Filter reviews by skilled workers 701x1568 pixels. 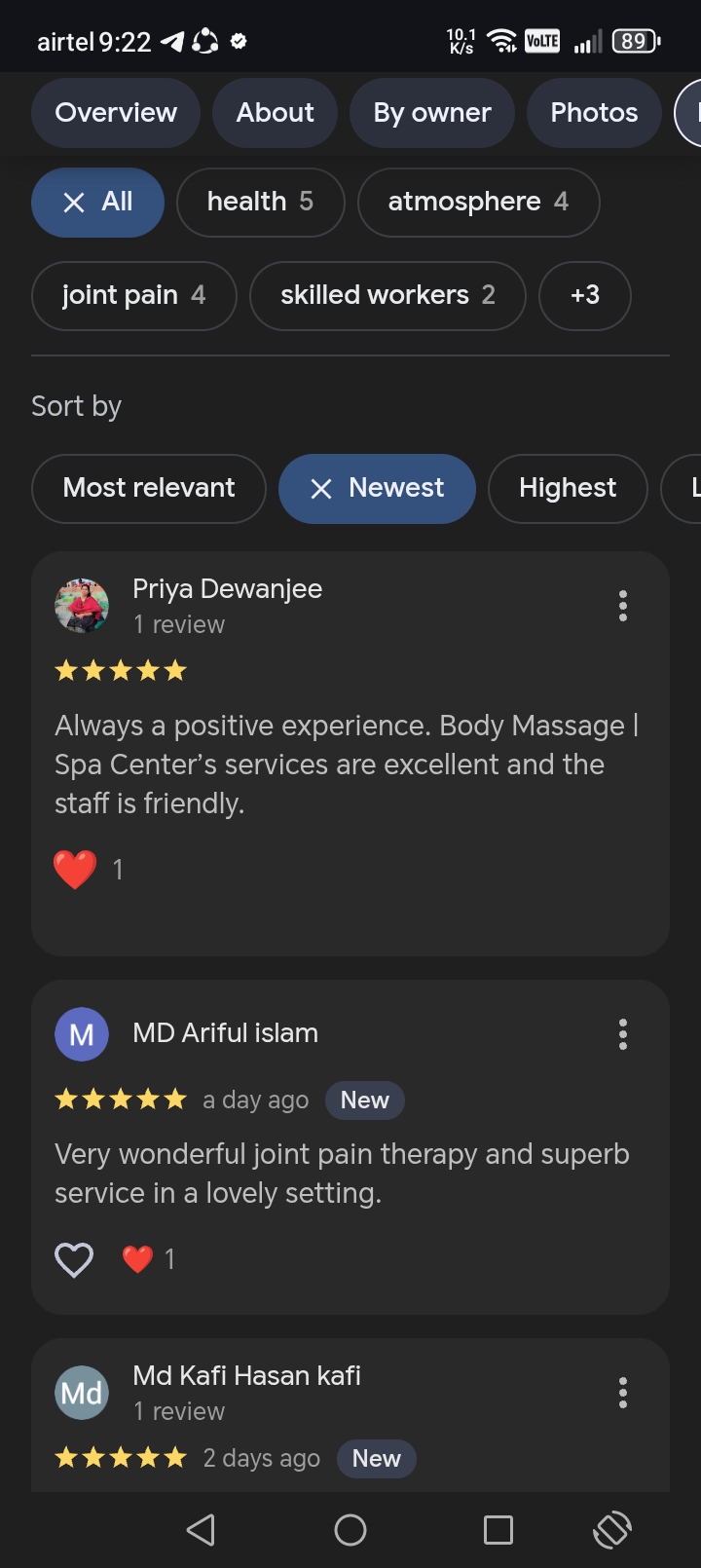[387, 296]
